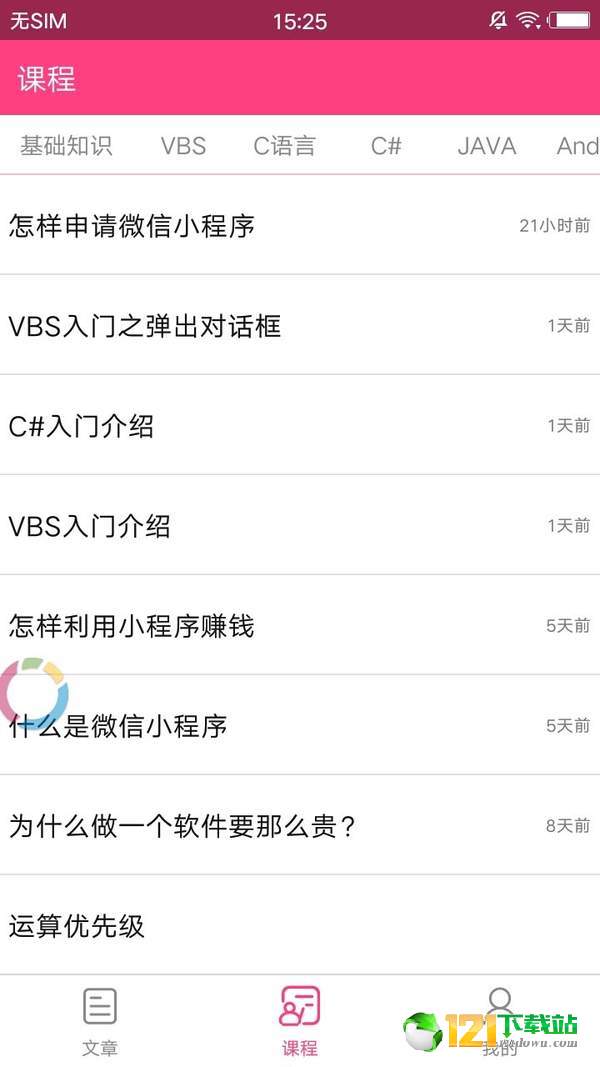Open 为什么做一个软件要那么贵？
The height and width of the screenshot is (1067, 600).
click(x=300, y=825)
